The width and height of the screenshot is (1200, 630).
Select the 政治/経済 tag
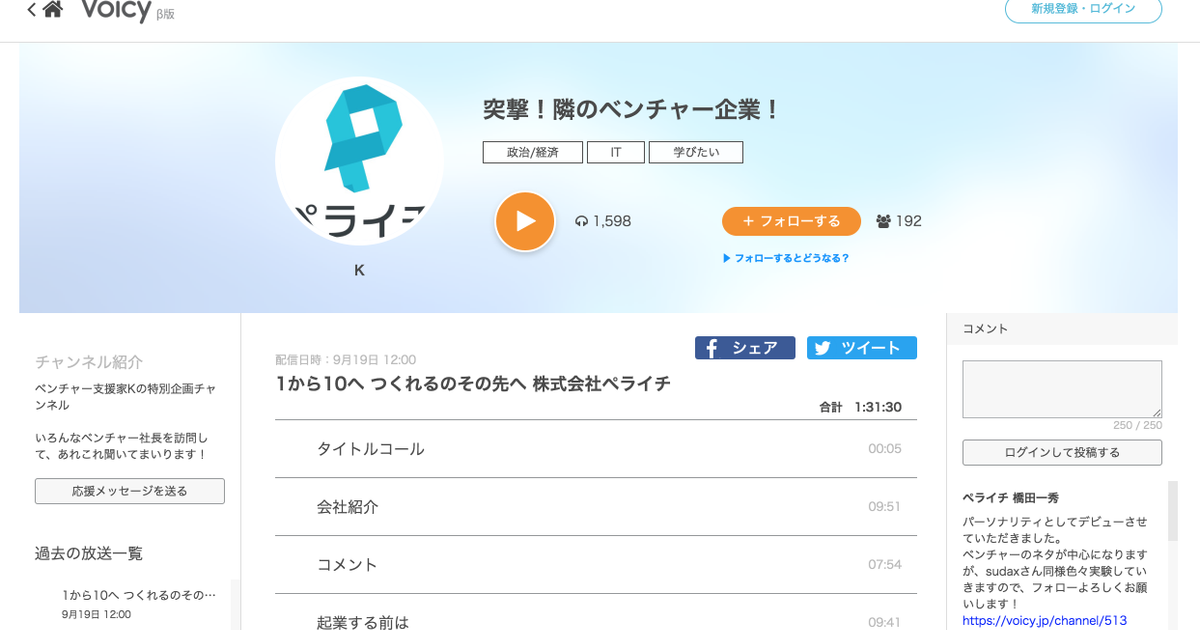(532, 152)
